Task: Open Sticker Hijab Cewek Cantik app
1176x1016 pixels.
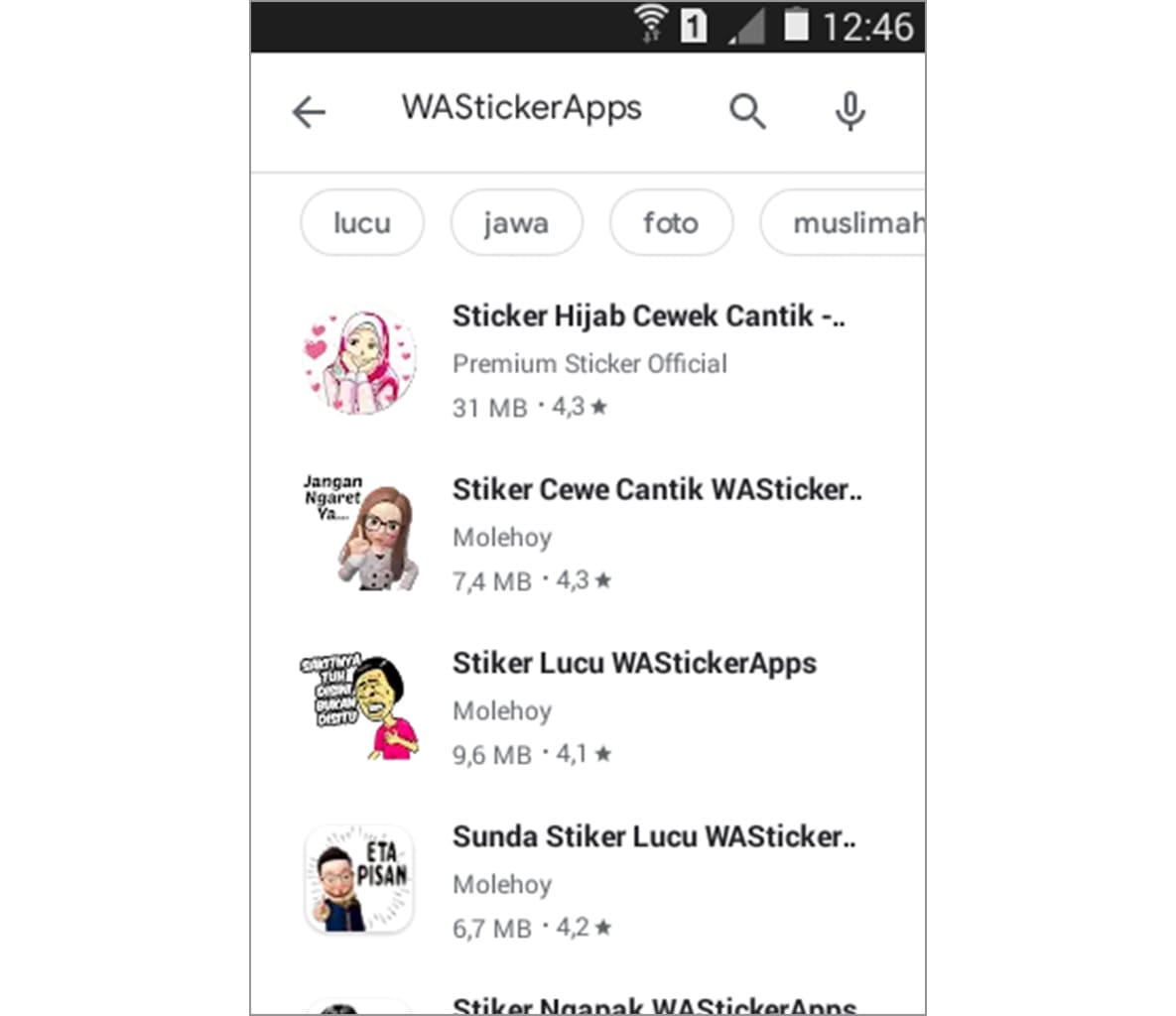Action: (x=647, y=317)
